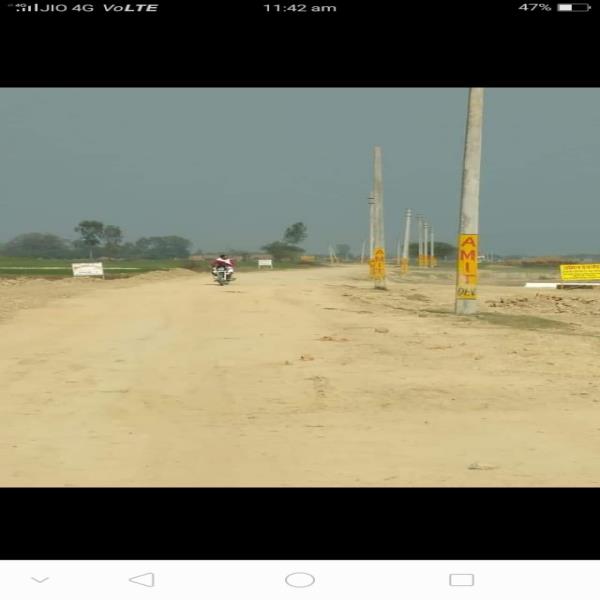The image size is (600, 600).
Task: Return to the home screen
Action: pyautogui.click(x=300, y=579)
